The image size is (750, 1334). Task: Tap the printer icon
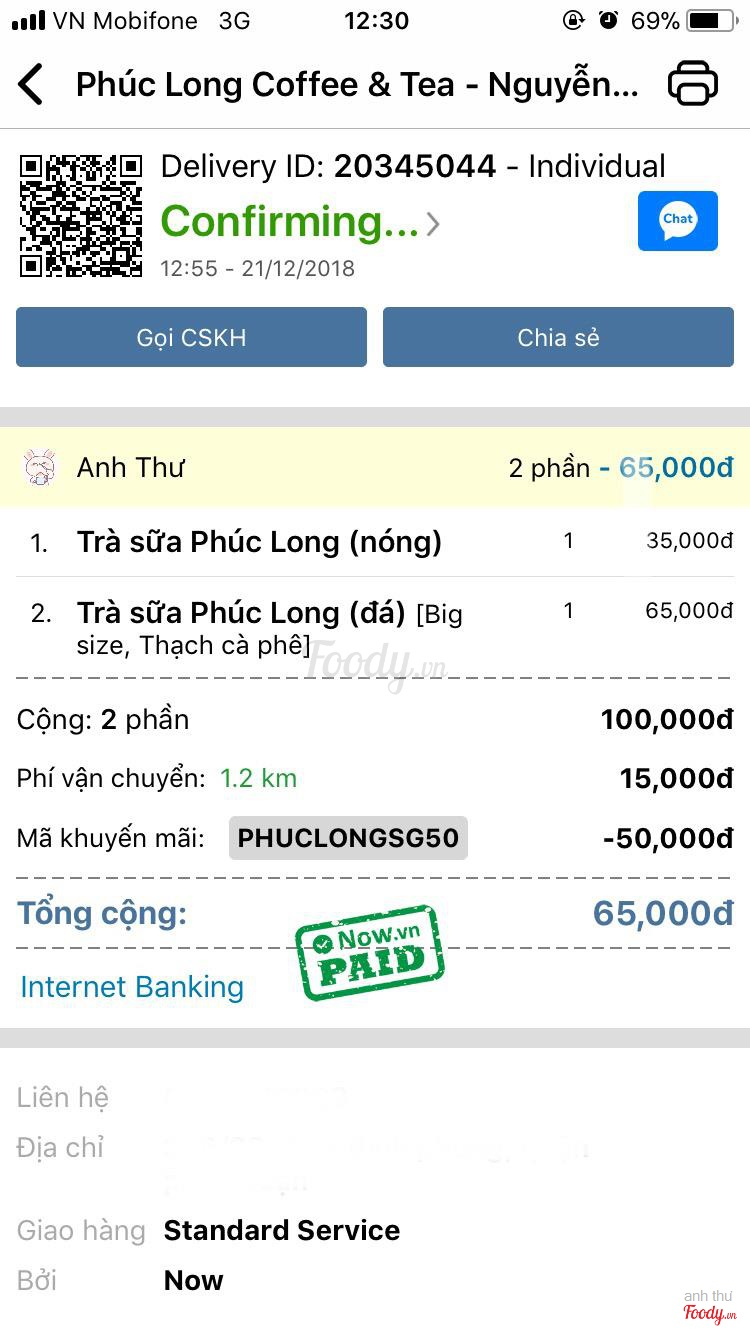pos(692,83)
